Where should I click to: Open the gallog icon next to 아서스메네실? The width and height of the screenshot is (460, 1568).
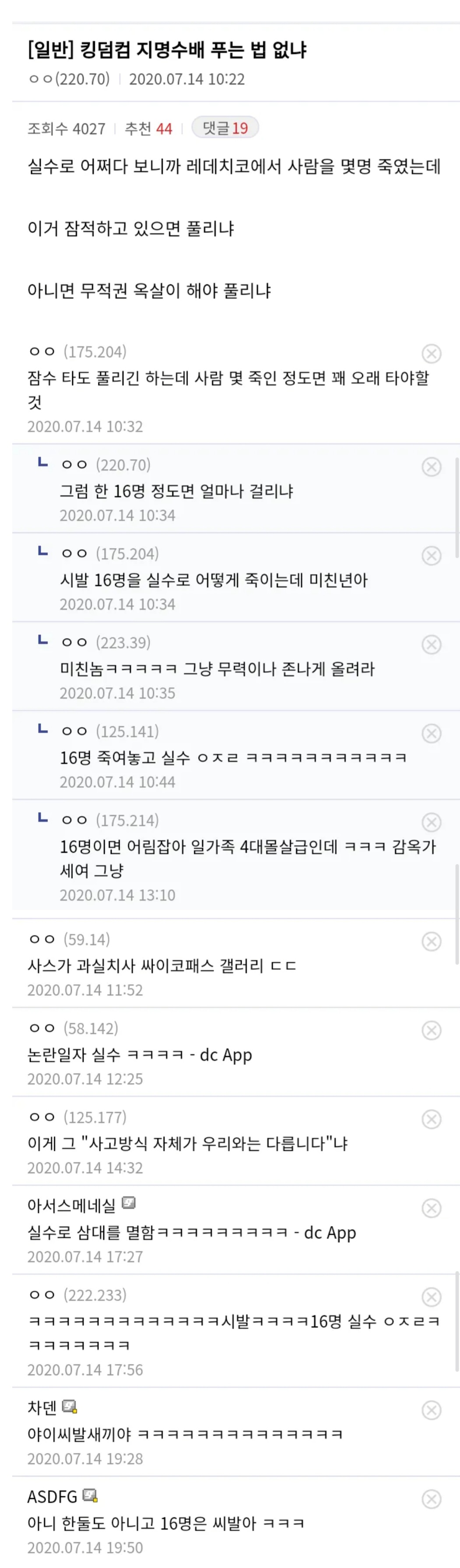(x=129, y=1203)
